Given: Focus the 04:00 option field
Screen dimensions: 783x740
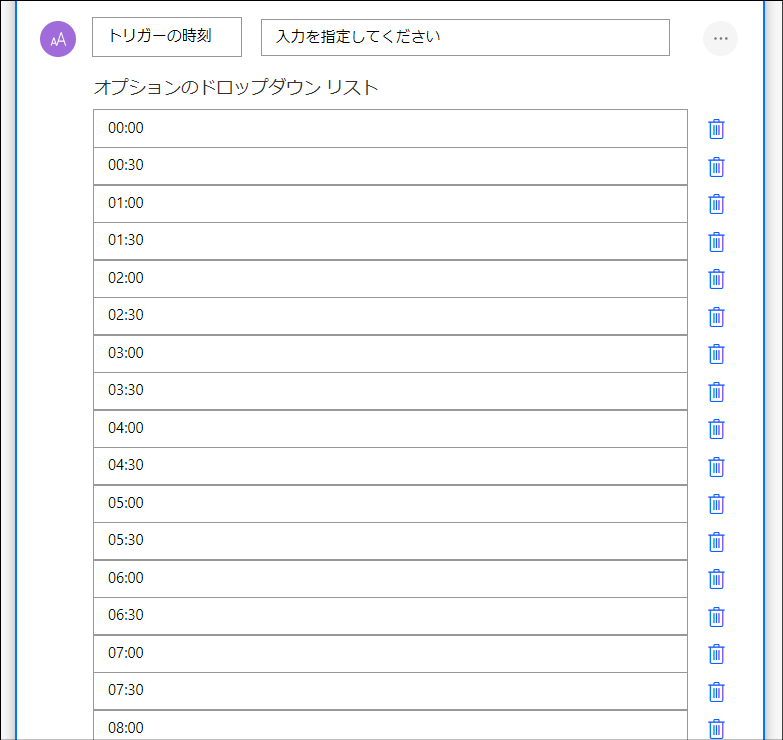Looking at the screenshot, I should click(390, 428).
